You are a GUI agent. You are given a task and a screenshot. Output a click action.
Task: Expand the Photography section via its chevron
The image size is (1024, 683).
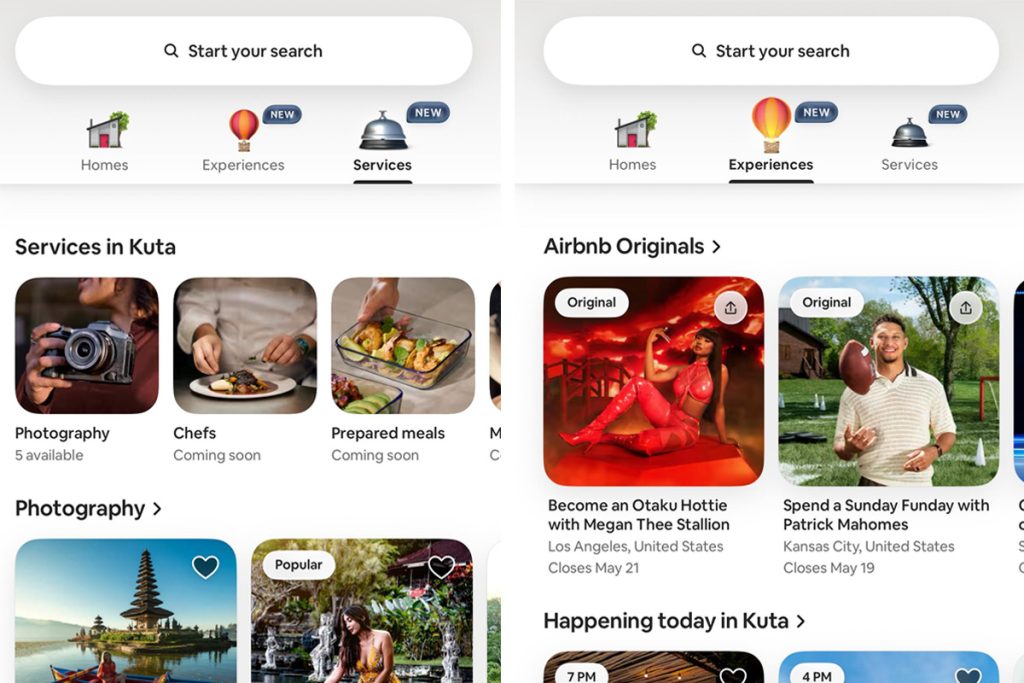pos(157,509)
